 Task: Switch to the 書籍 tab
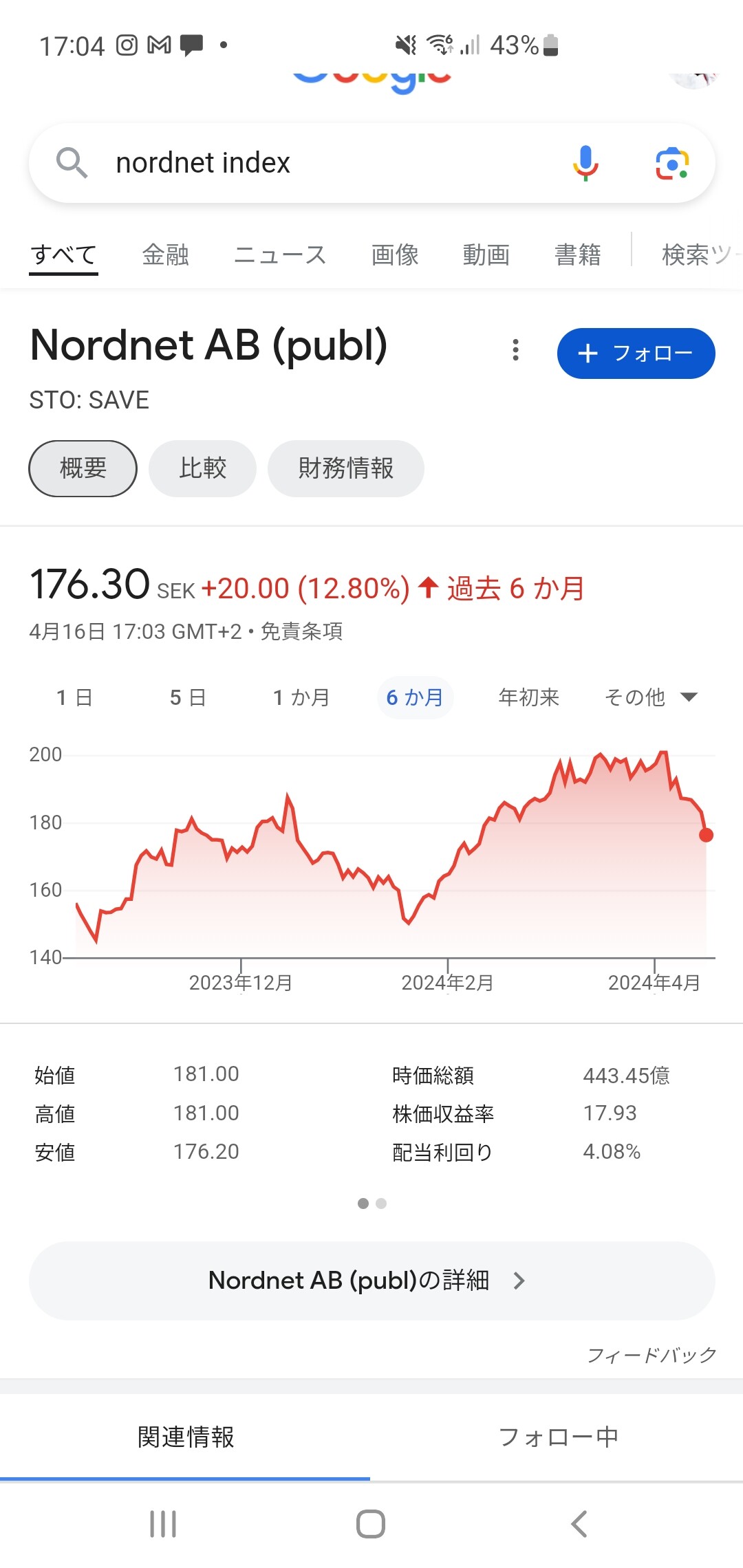[578, 255]
